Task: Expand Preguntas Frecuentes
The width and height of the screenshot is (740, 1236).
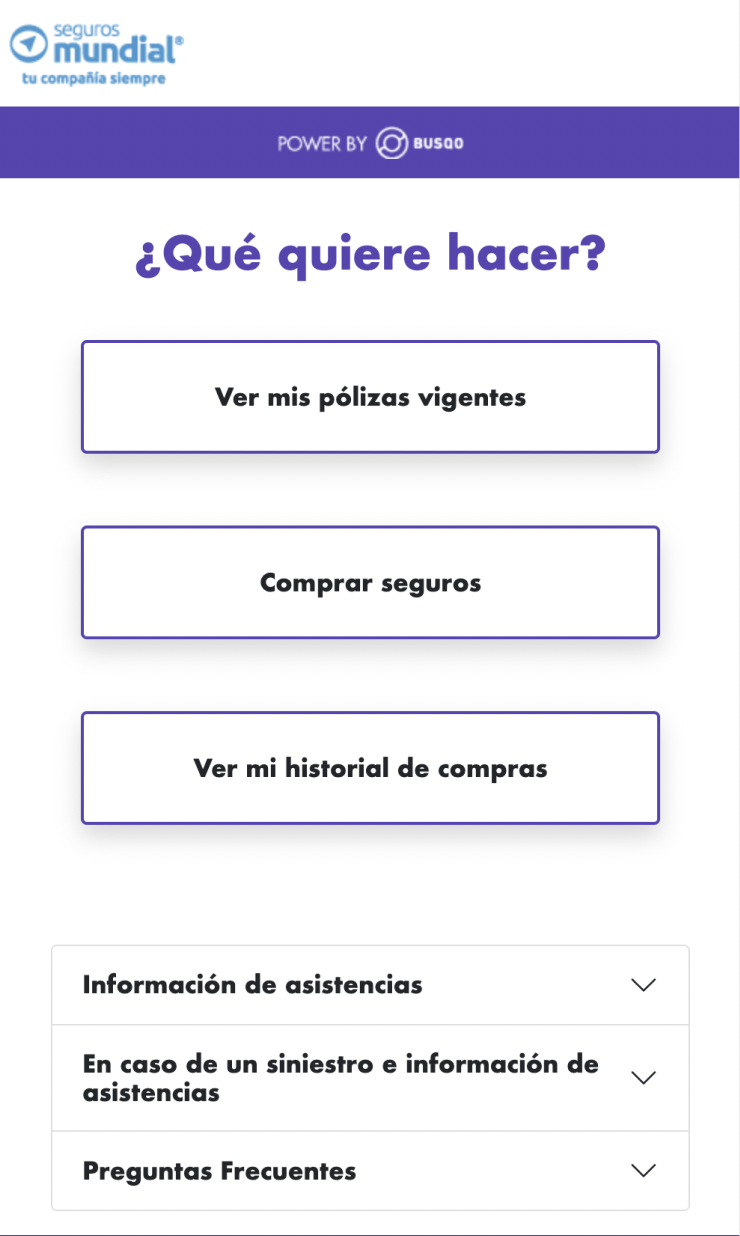Action: tap(370, 1171)
